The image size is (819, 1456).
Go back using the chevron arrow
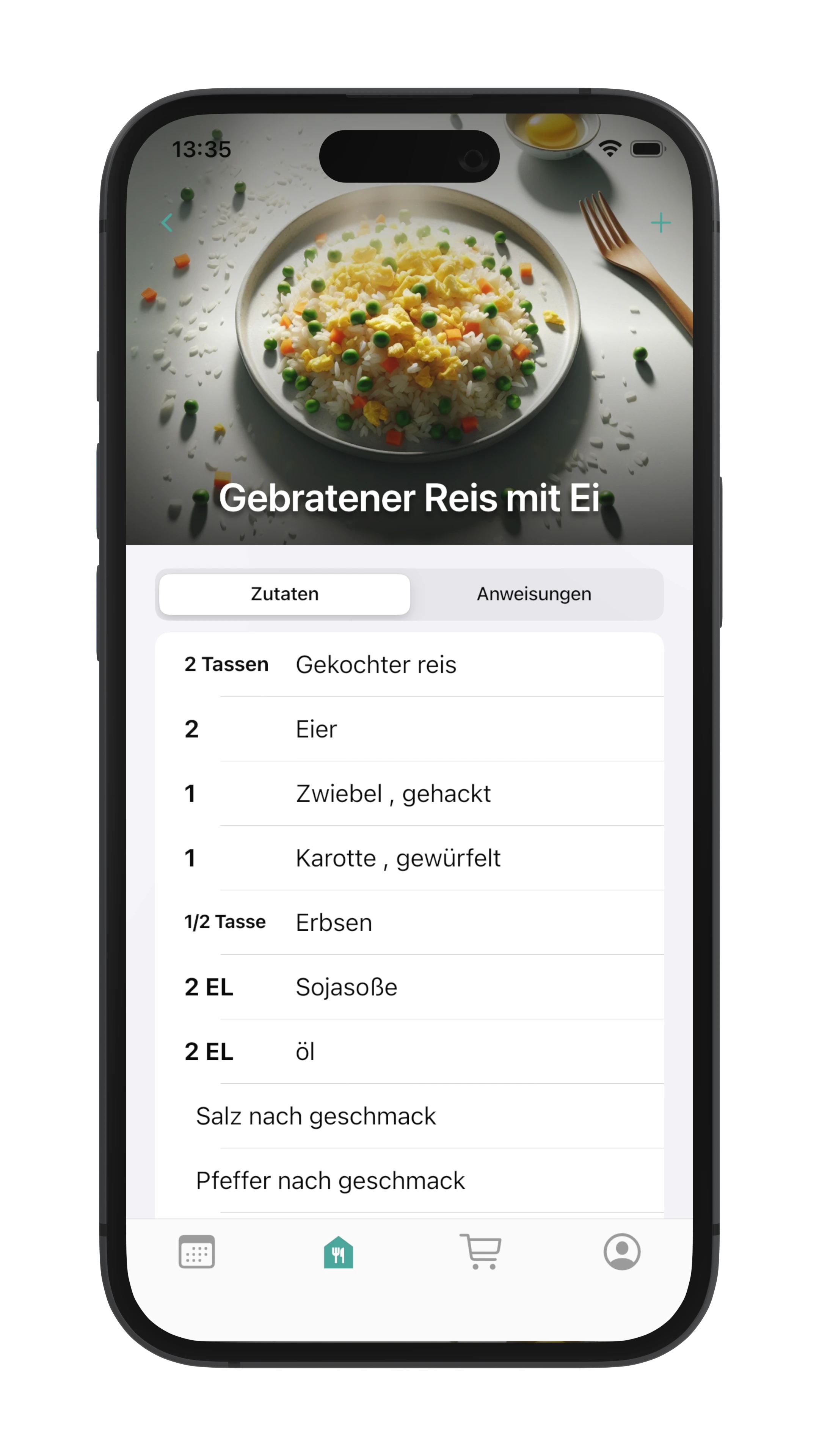pyautogui.click(x=167, y=223)
